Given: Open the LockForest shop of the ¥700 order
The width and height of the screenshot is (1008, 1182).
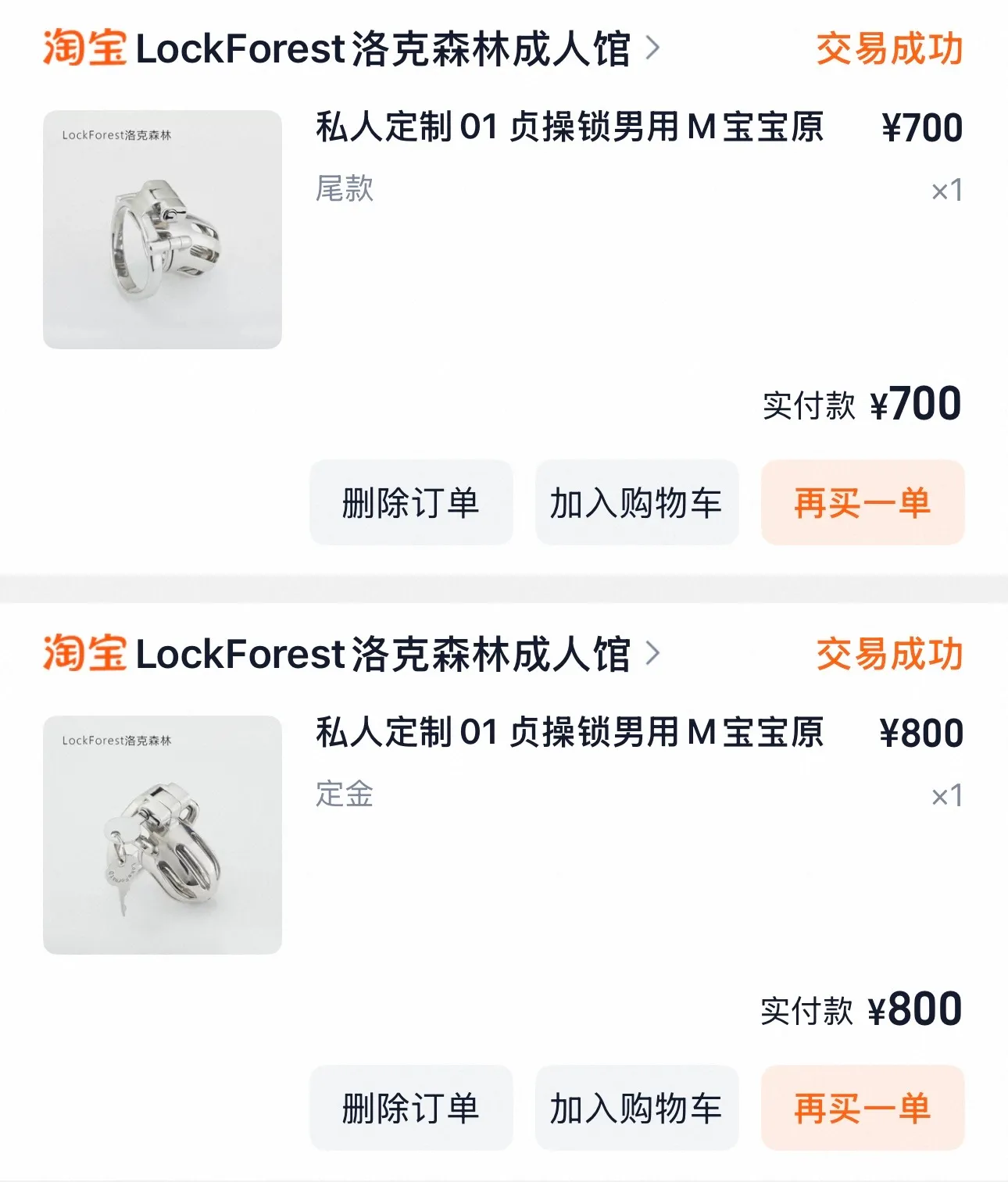Looking at the screenshot, I should coord(383,48).
